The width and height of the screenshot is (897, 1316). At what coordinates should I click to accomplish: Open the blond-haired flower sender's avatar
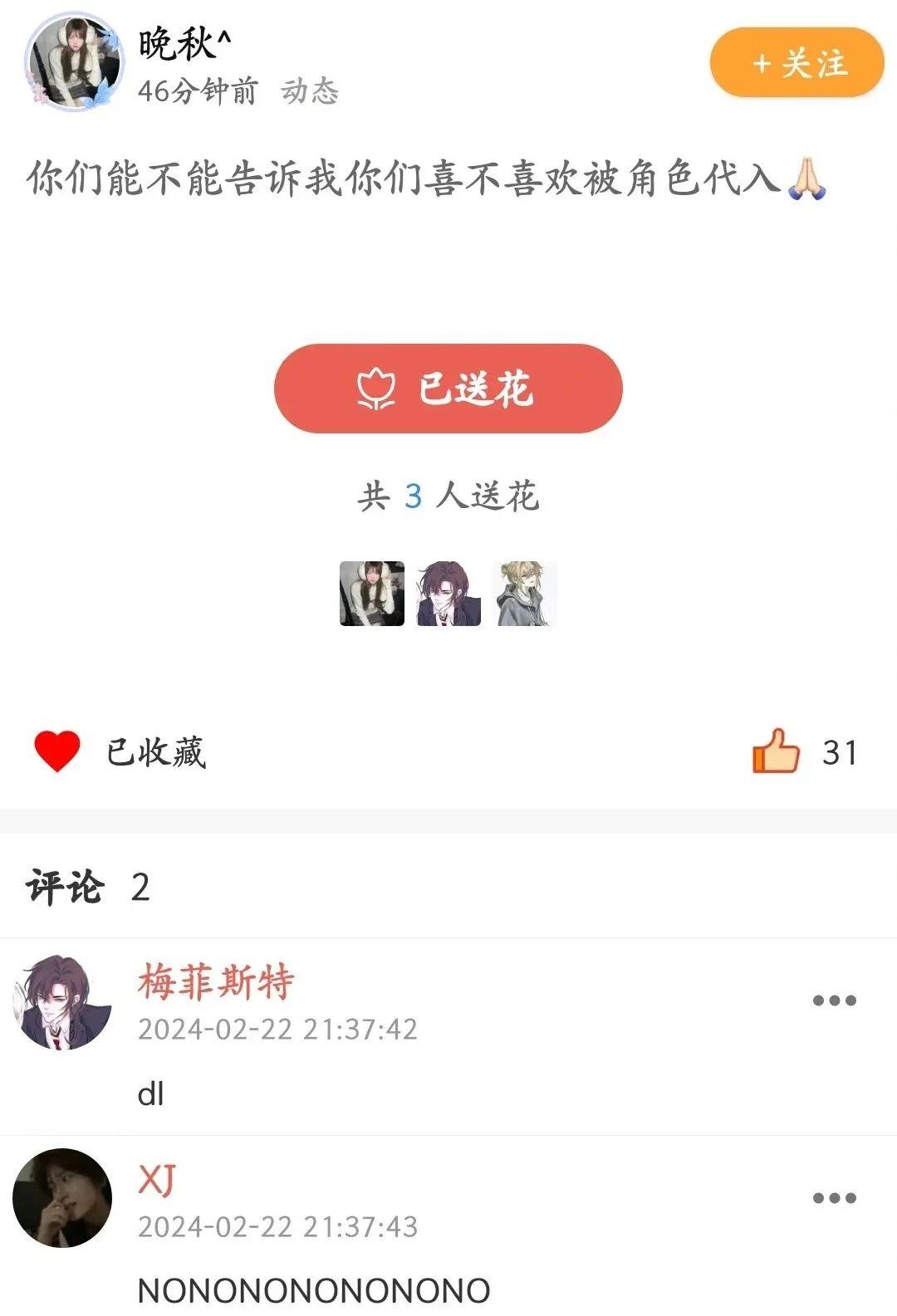tap(525, 594)
